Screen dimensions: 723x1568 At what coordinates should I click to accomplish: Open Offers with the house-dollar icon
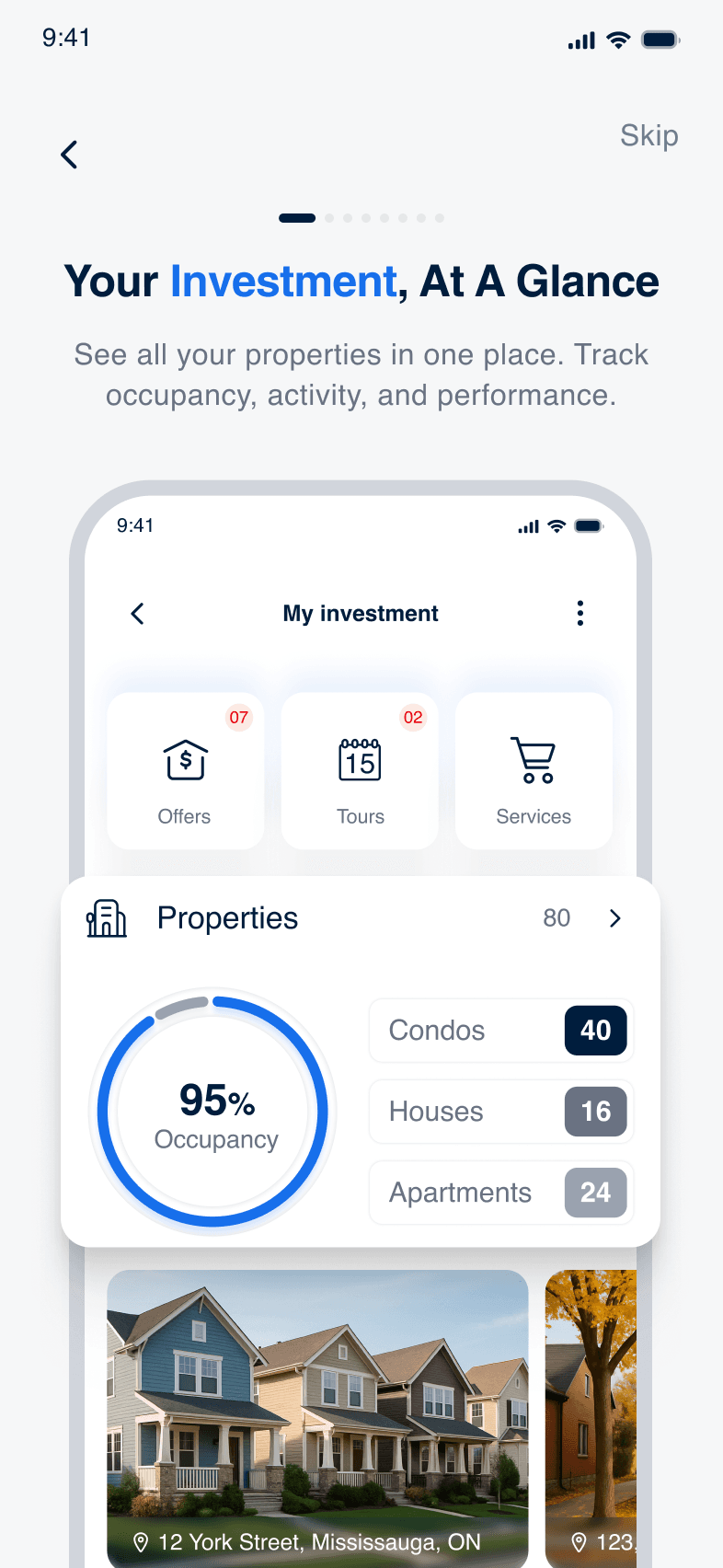click(185, 761)
